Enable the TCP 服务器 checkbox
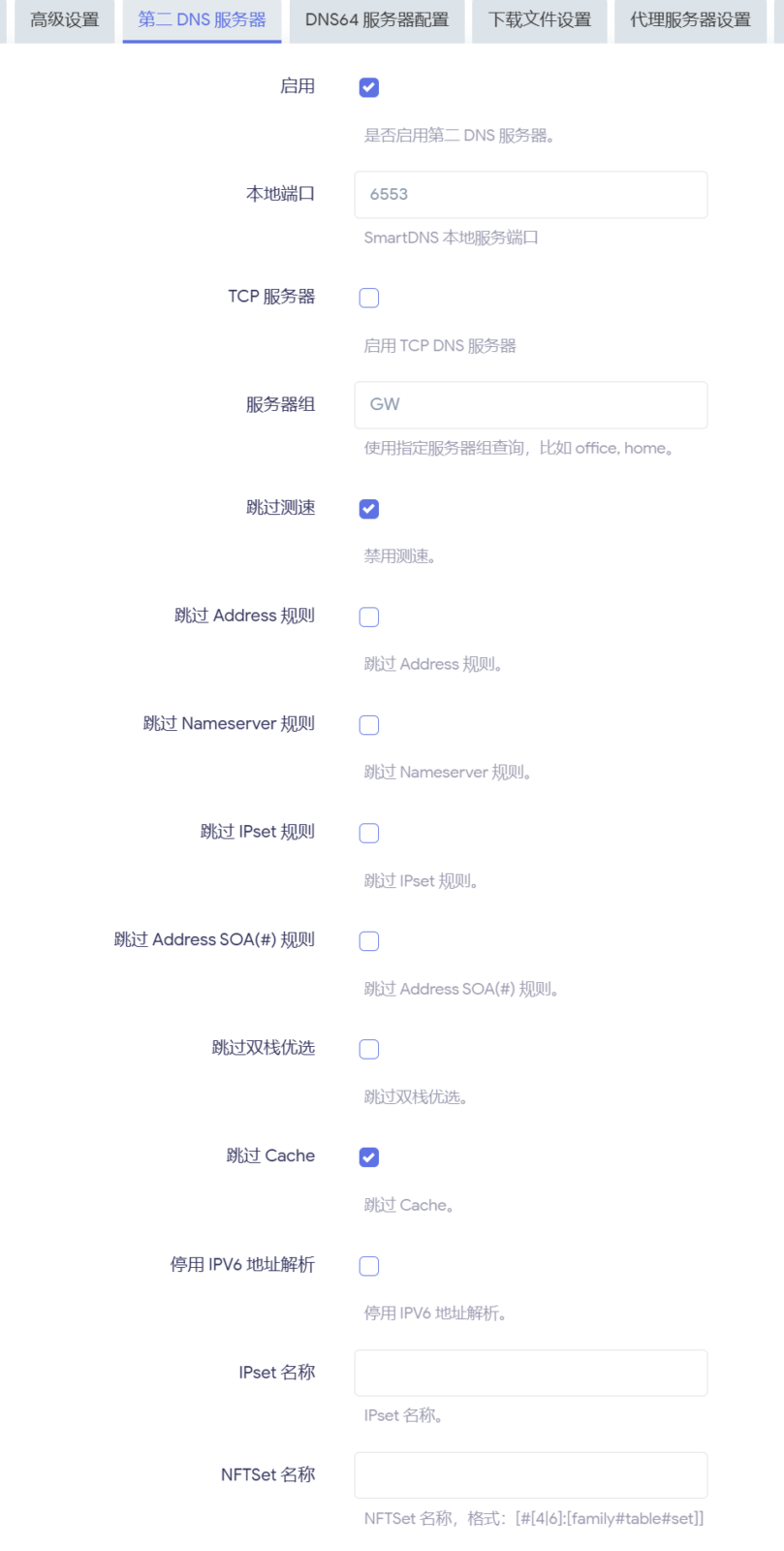Viewport: 784px width, 1551px height. pos(369,298)
